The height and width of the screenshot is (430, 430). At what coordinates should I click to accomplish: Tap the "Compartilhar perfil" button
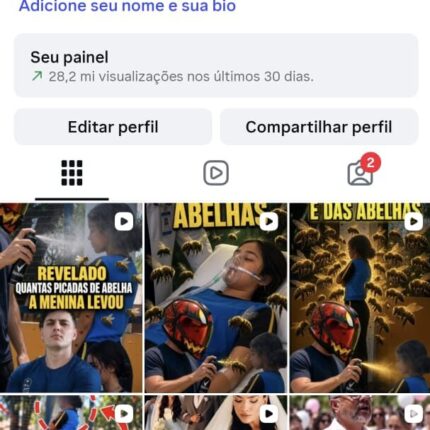click(x=319, y=127)
